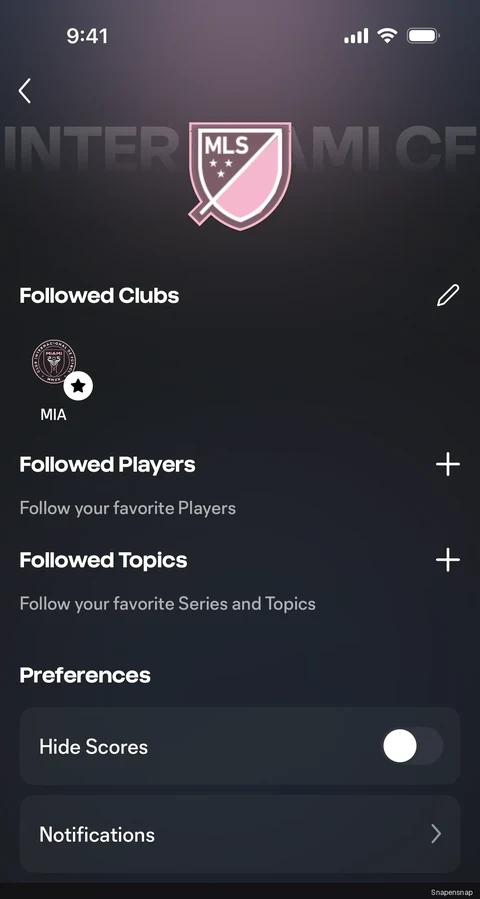Add a followed player with the plus icon

pyautogui.click(x=447, y=464)
